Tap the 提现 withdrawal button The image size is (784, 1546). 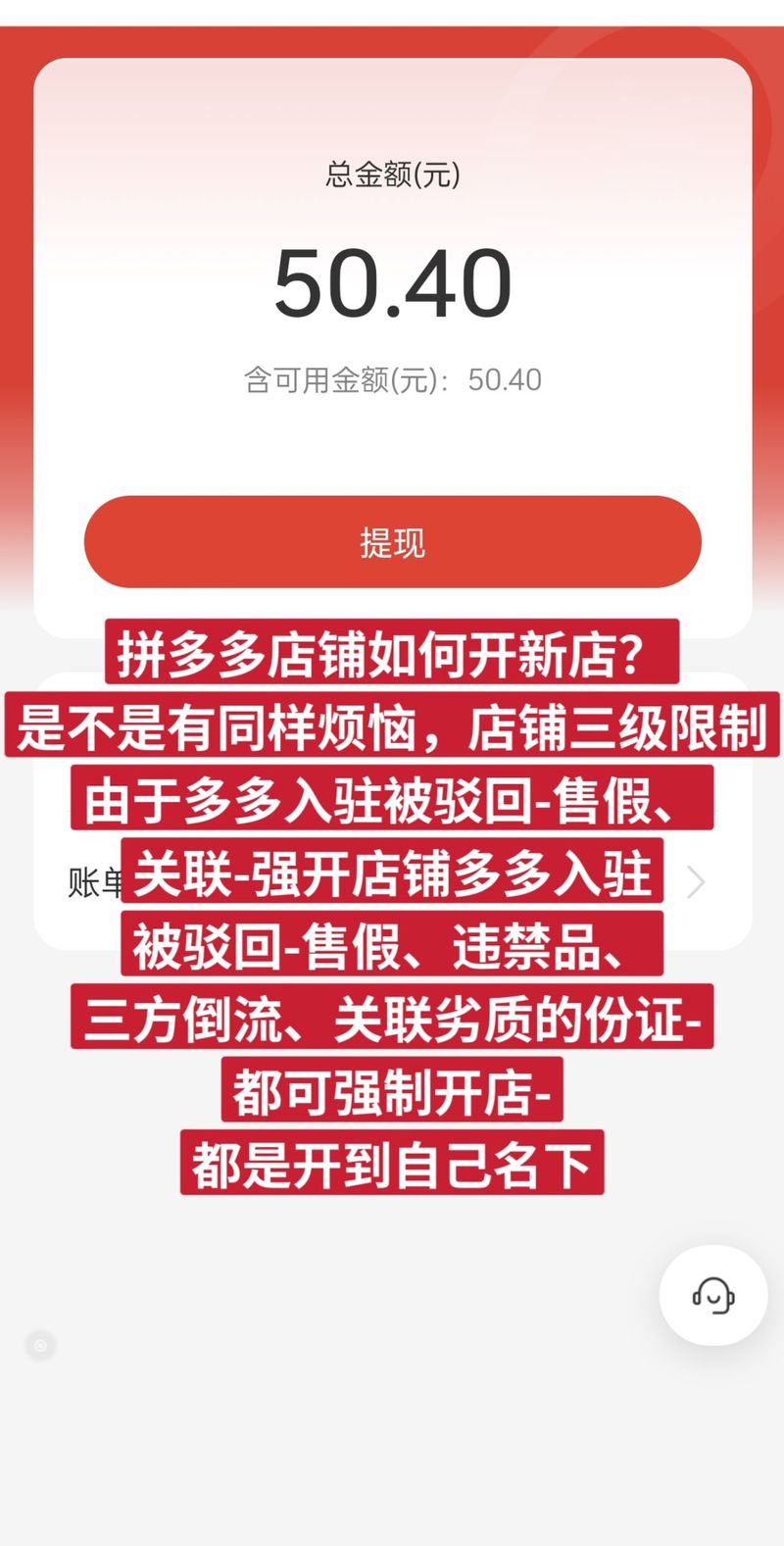point(392,541)
